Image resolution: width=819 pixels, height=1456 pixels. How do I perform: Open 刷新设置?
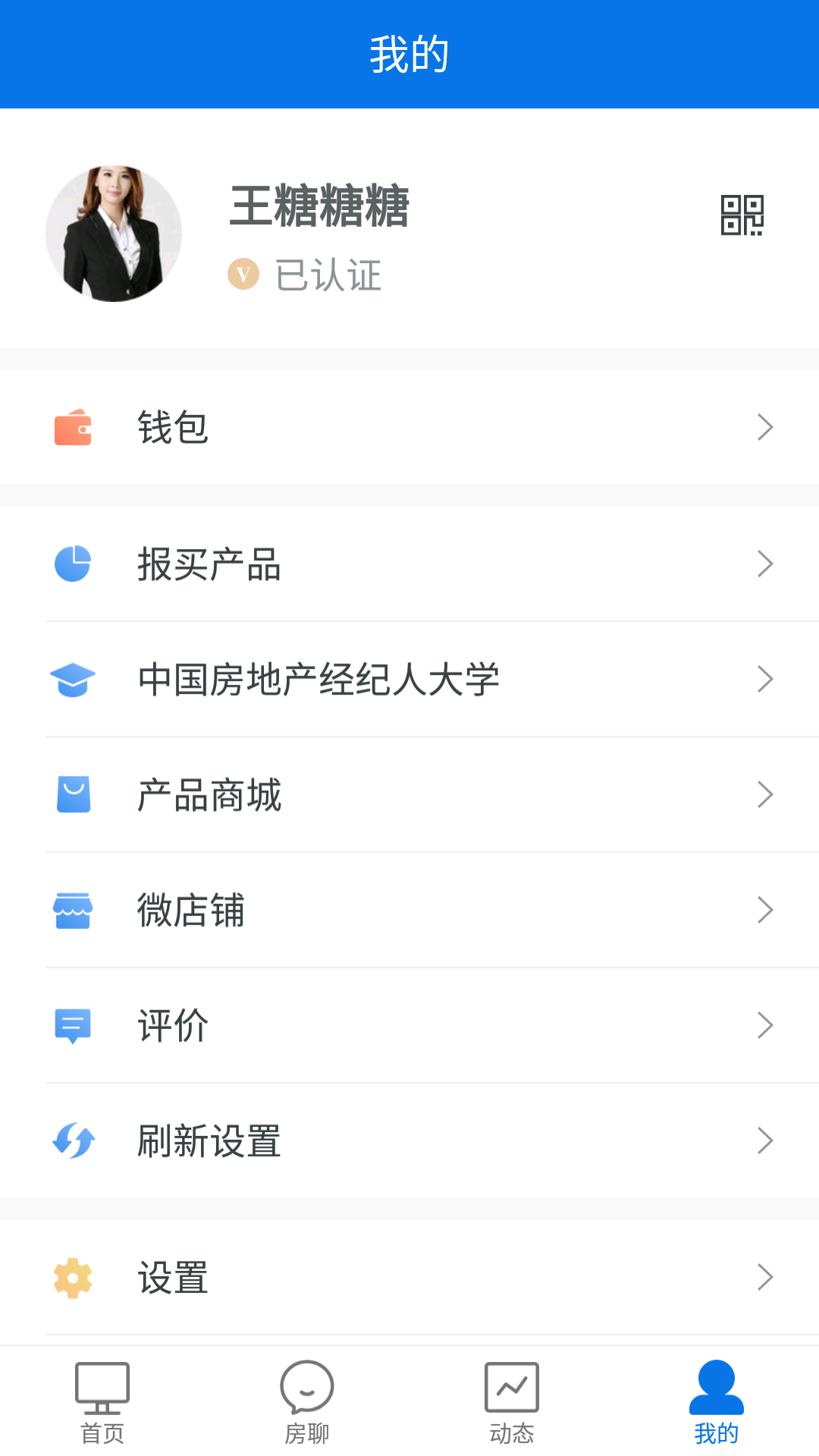(x=409, y=1141)
